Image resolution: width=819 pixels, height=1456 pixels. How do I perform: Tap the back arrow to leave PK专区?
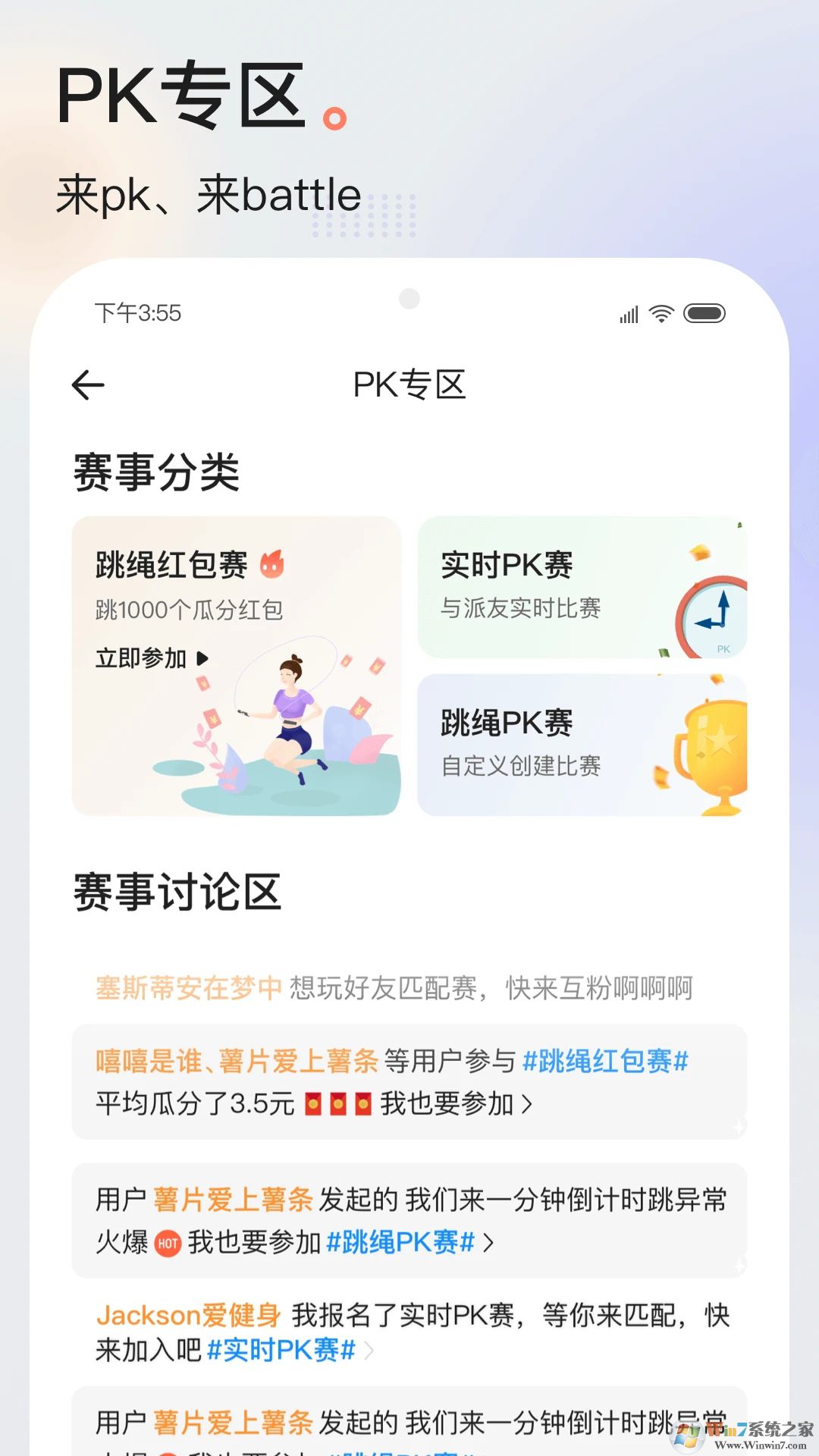tap(87, 384)
